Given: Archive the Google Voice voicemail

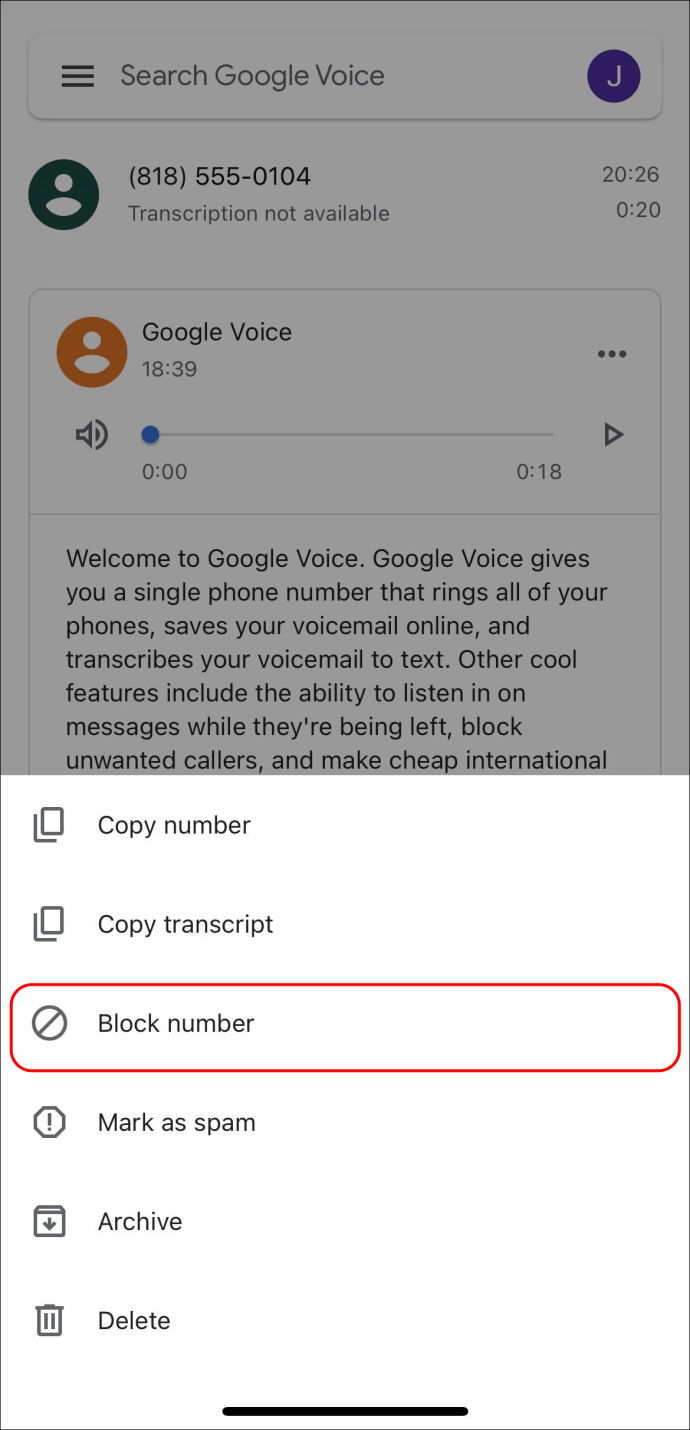Looking at the screenshot, I should [x=140, y=1222].
